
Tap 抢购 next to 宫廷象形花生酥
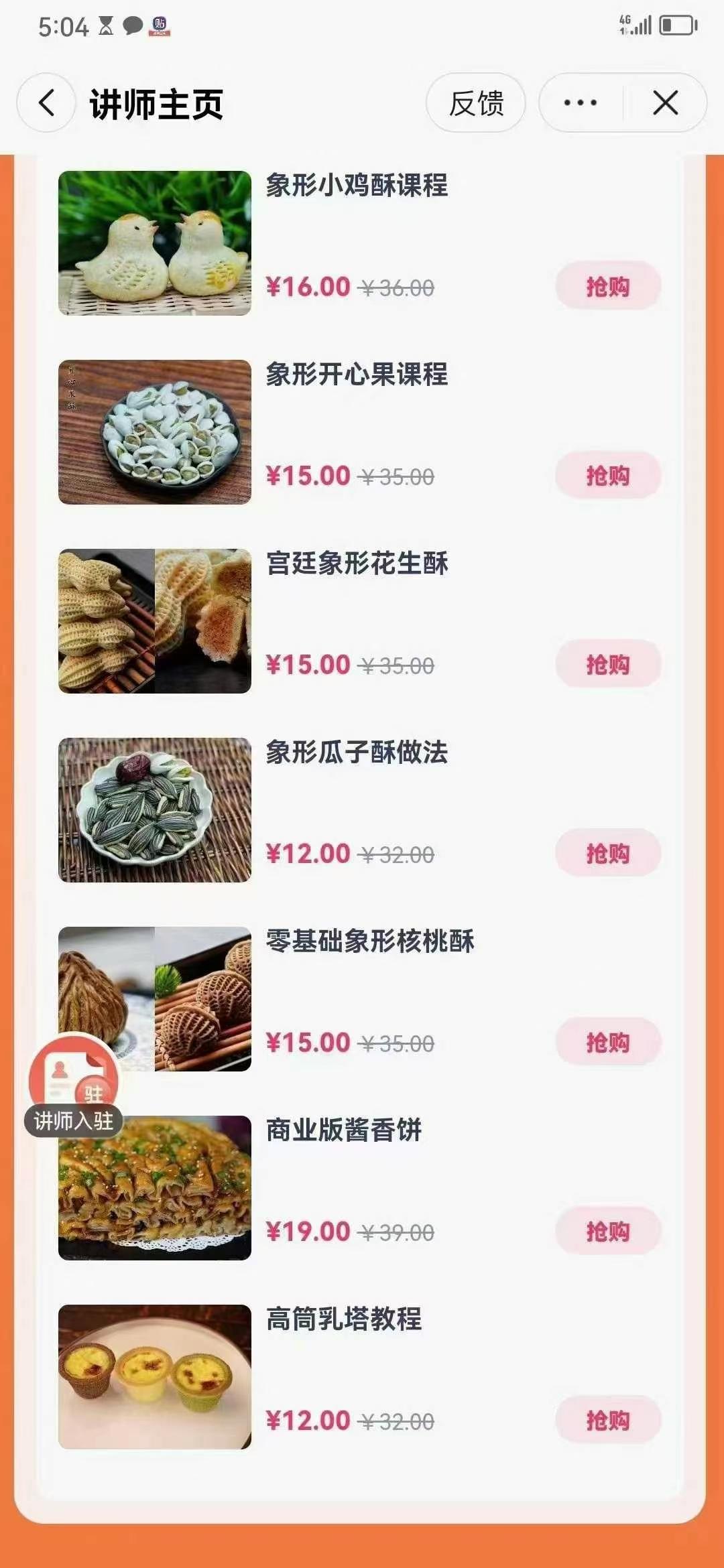point(608,664)
